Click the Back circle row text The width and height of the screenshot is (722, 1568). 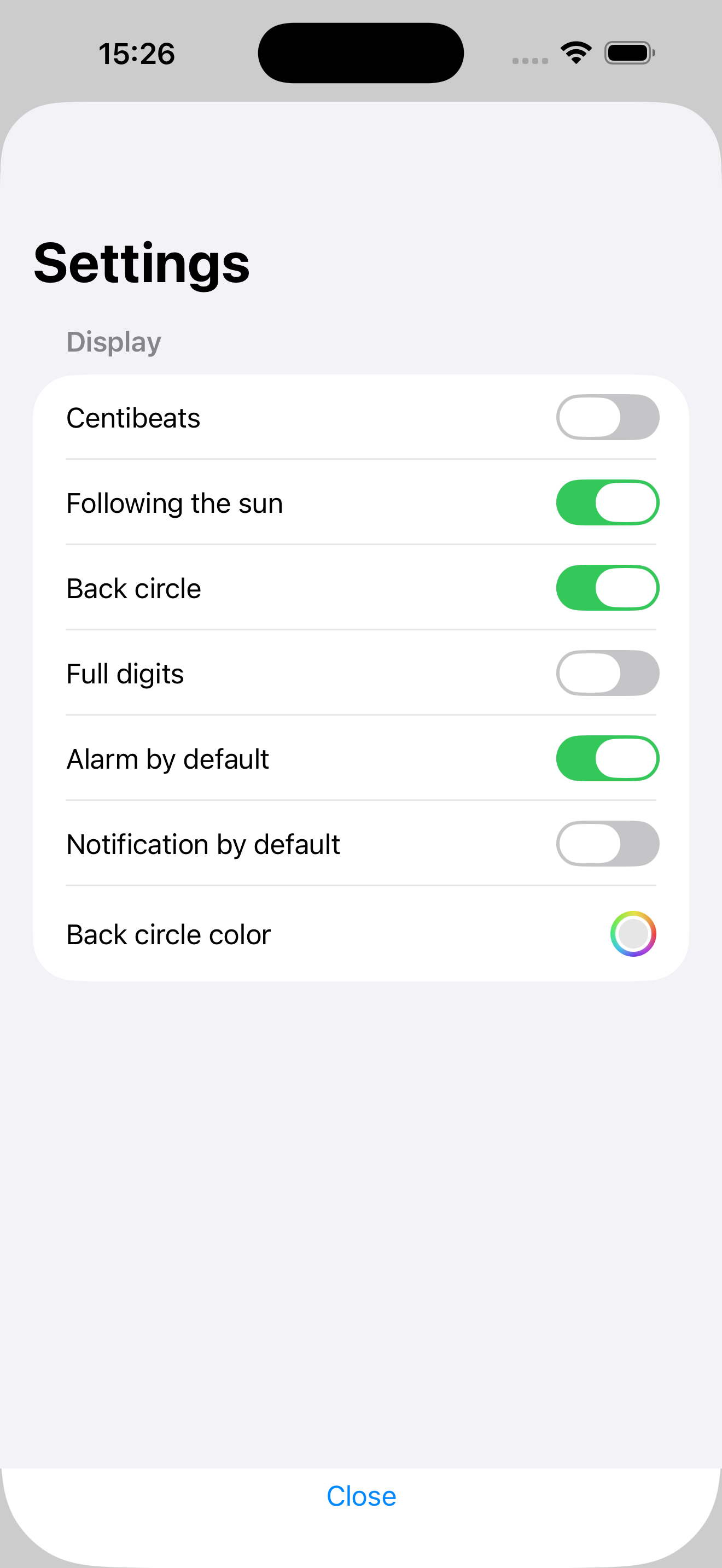(x=133, y=587)
